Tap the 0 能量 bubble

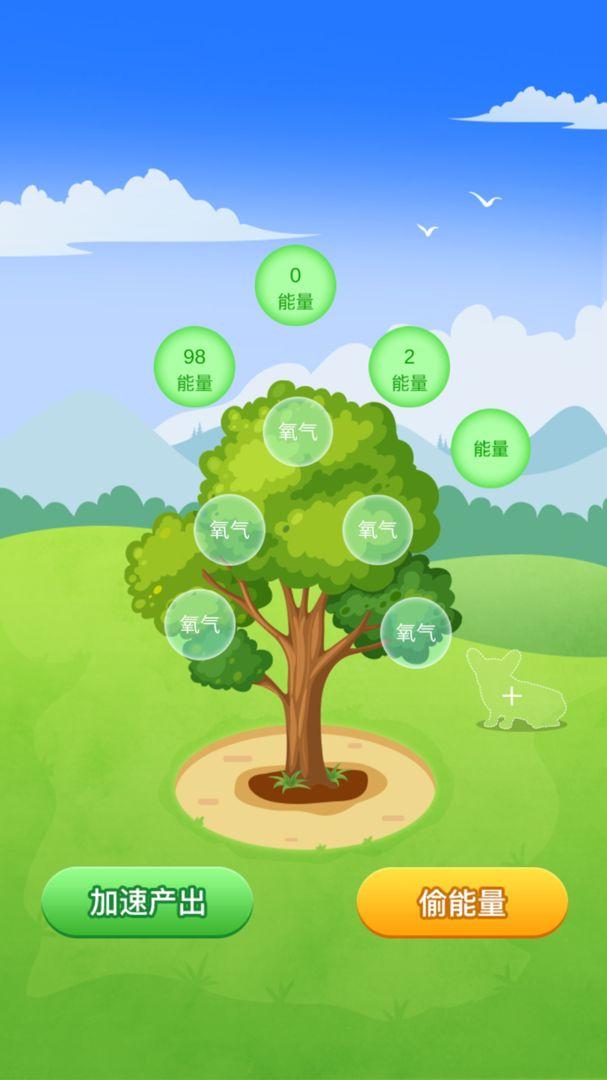295,286
